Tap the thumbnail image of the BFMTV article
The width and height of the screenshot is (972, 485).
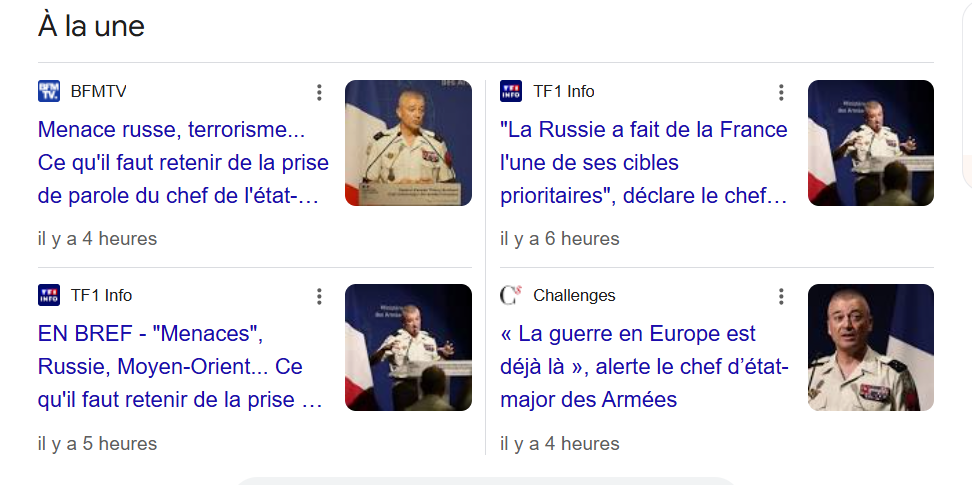(408, 143)
